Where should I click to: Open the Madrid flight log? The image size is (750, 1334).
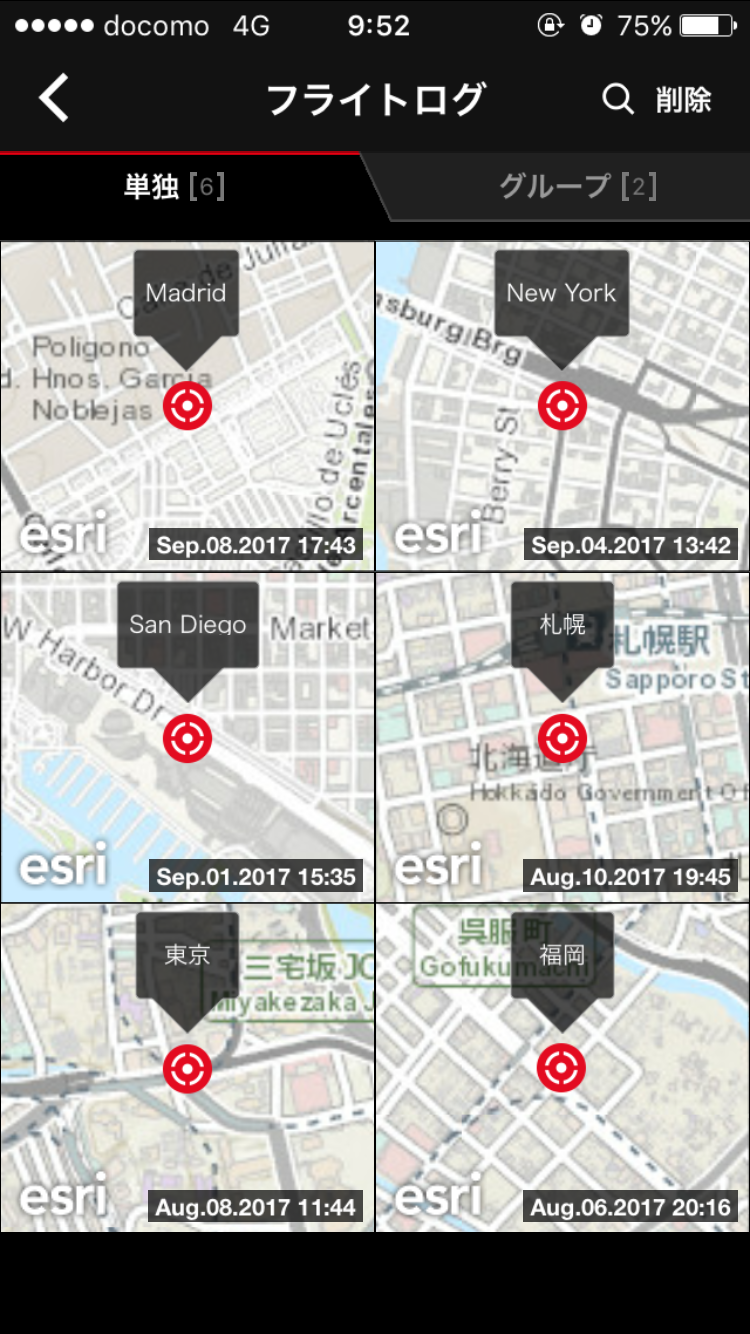[187, 406]
